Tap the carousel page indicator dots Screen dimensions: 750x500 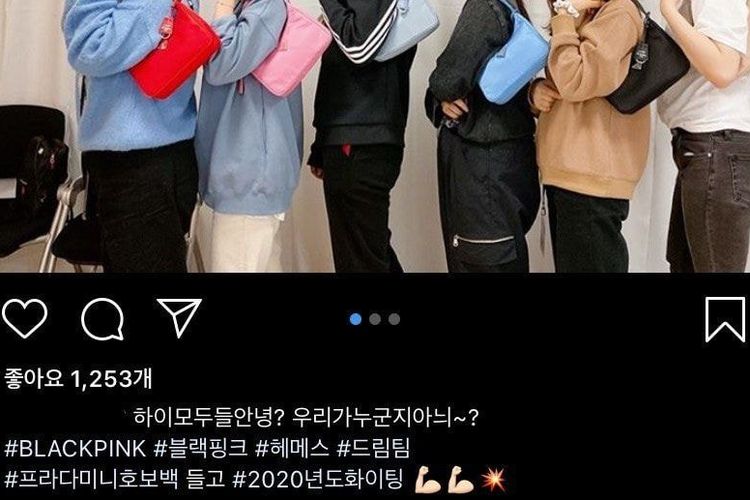[375, 319]
